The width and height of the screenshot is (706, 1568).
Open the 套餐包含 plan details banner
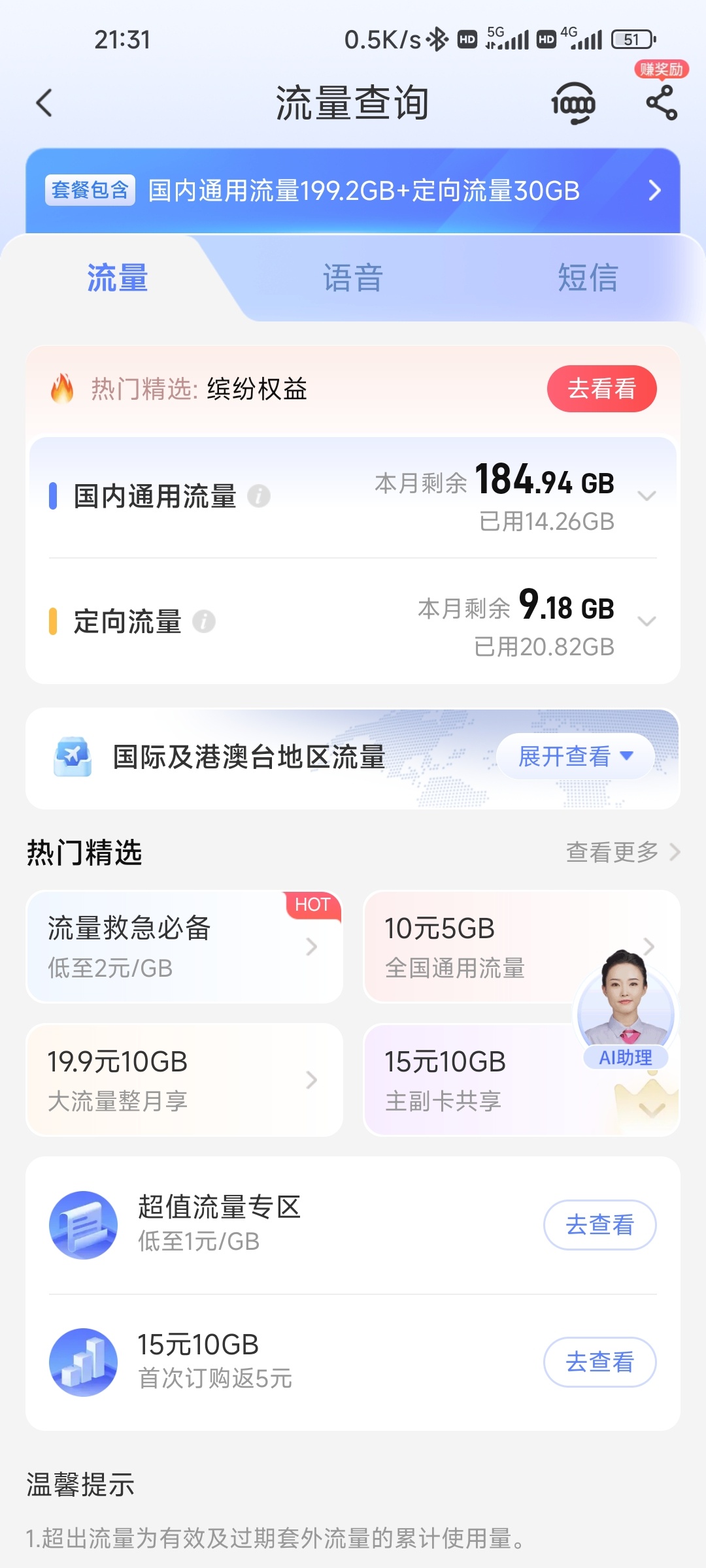353,191
